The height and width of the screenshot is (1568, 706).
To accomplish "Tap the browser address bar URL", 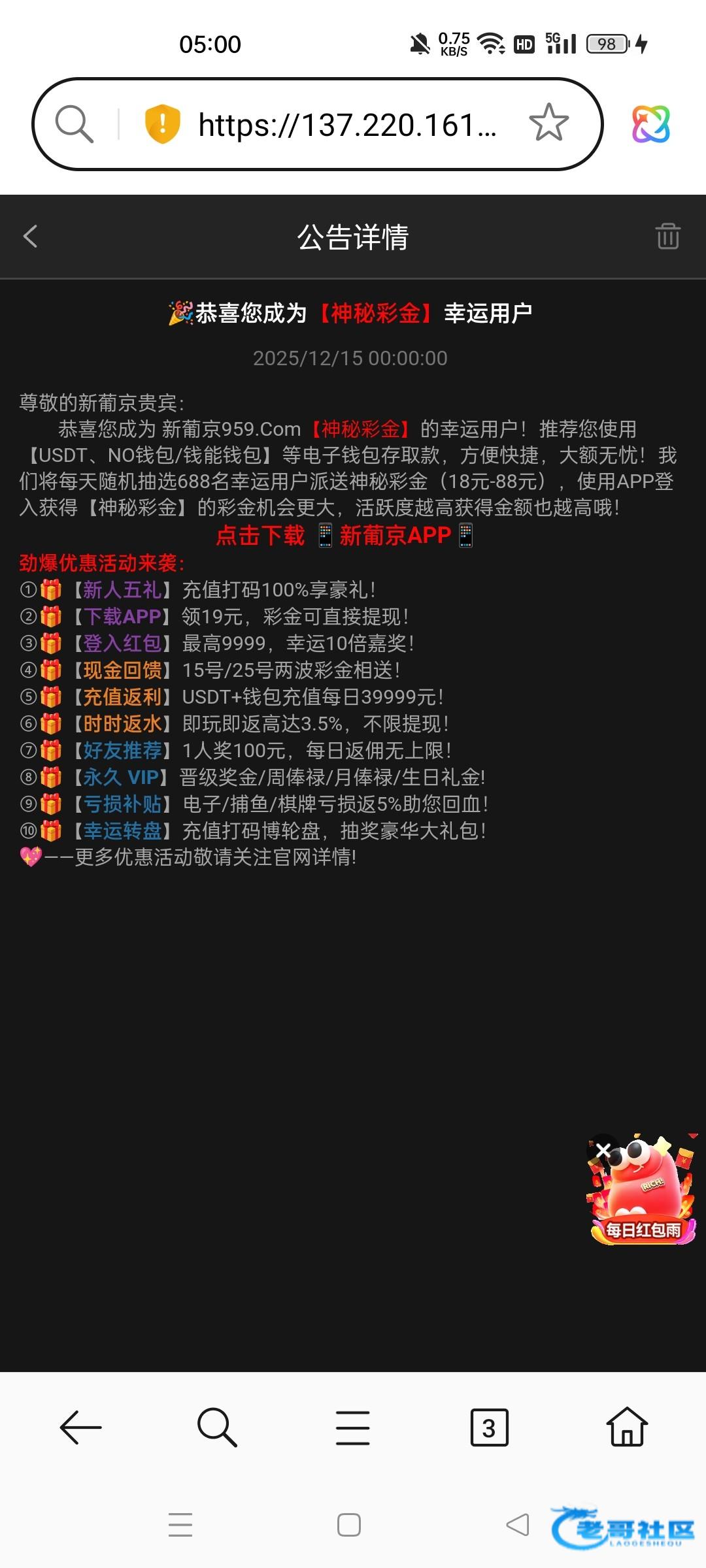I will (x=346, y=125).
